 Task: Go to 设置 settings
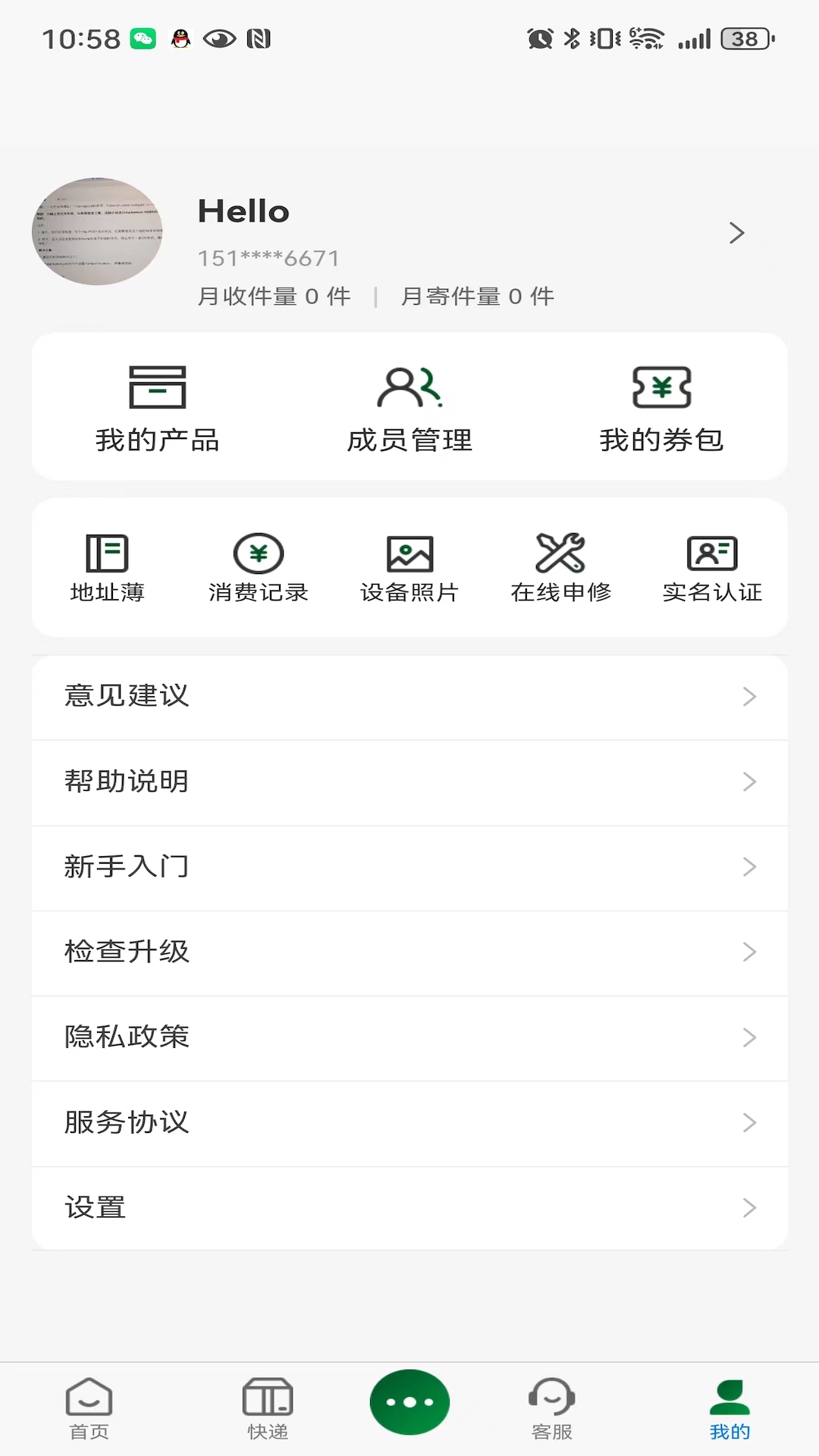pos(409,1207)
